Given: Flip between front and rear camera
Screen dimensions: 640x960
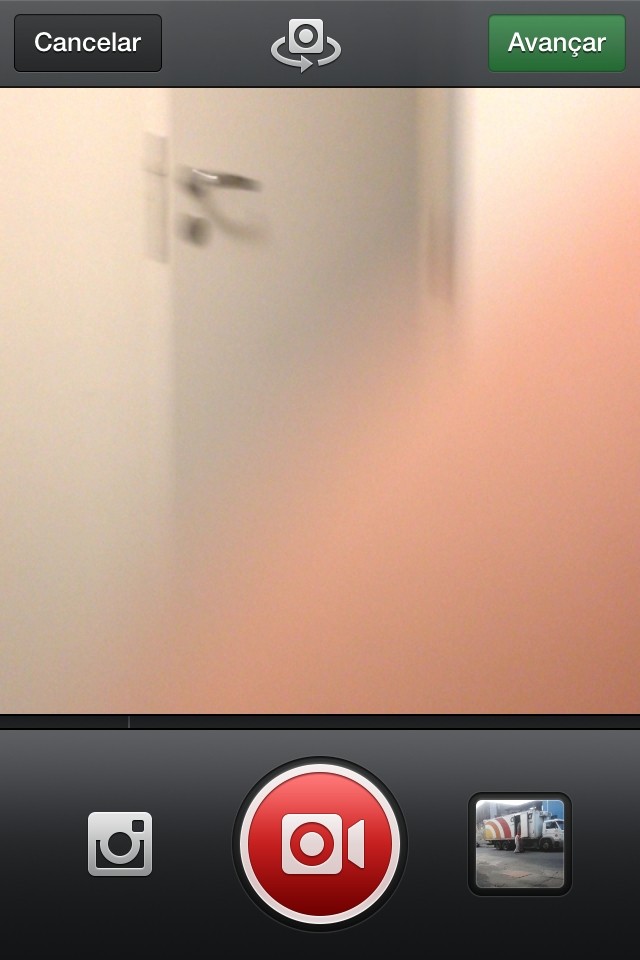Looking at the screenshot, I should [306, 45].
